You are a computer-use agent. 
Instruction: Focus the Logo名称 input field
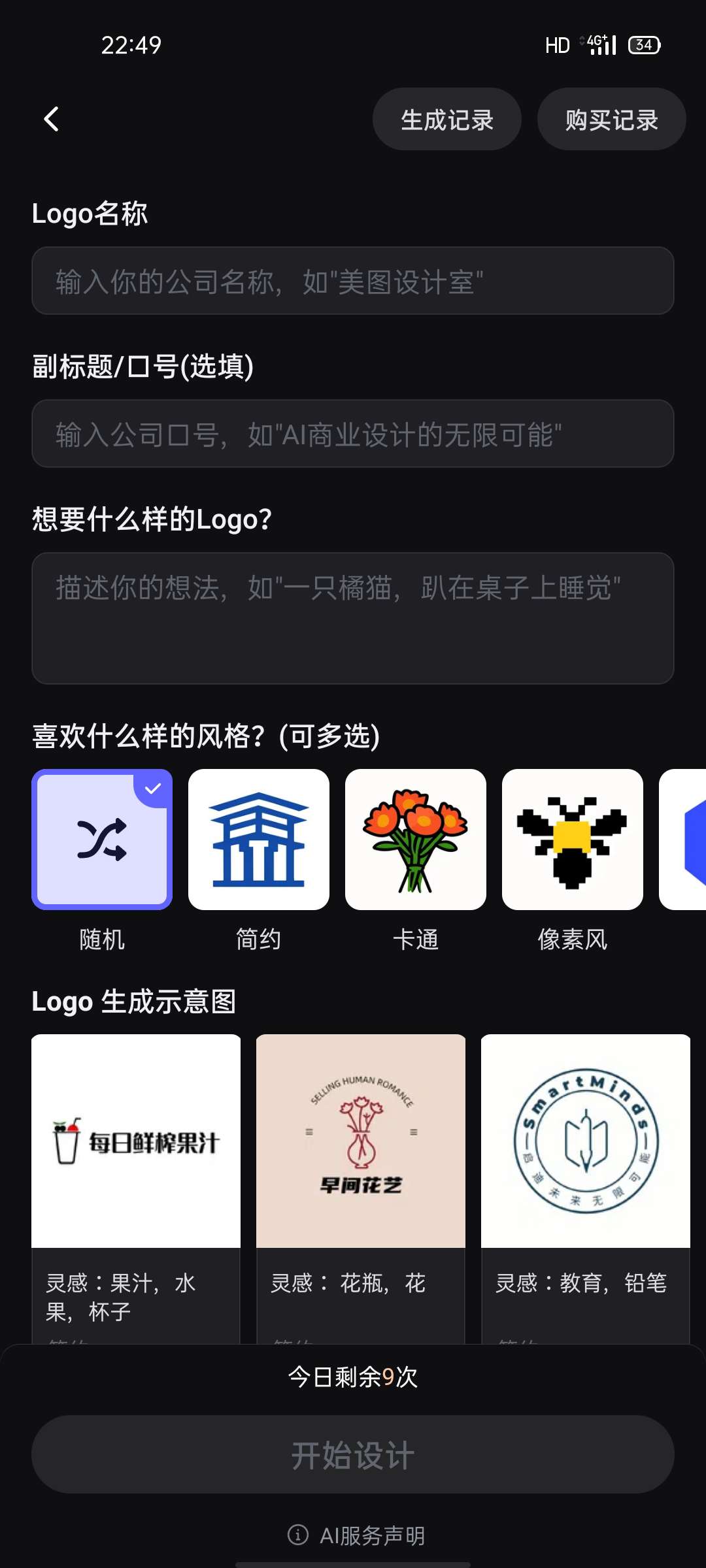click(353, 281)
